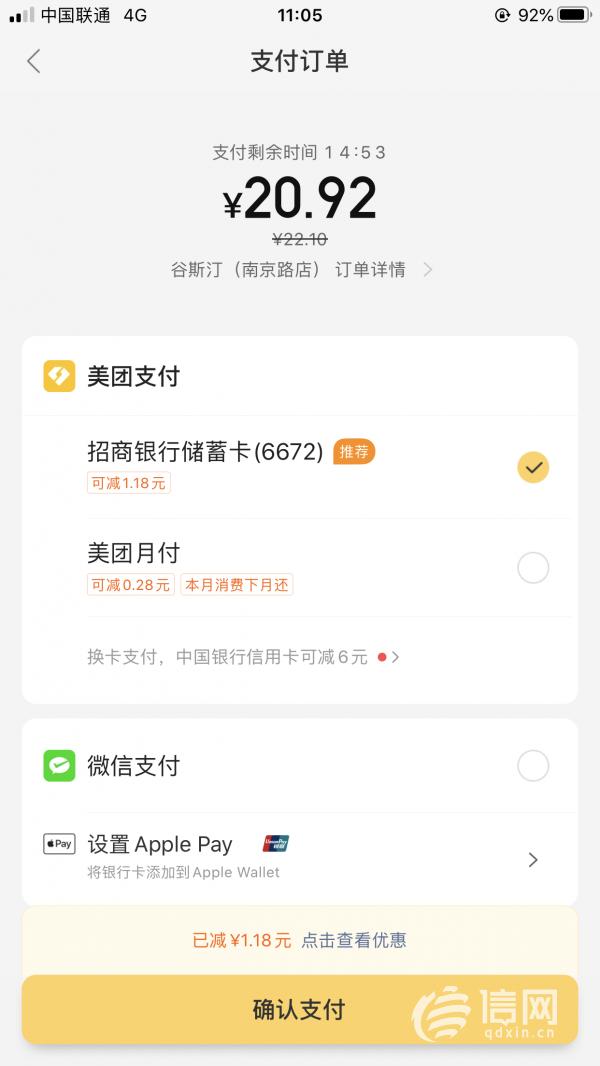Screen dimensions: 600x1066
Task: Tap 点击查看优惠 to view discounts
Action: click(354, 940)
